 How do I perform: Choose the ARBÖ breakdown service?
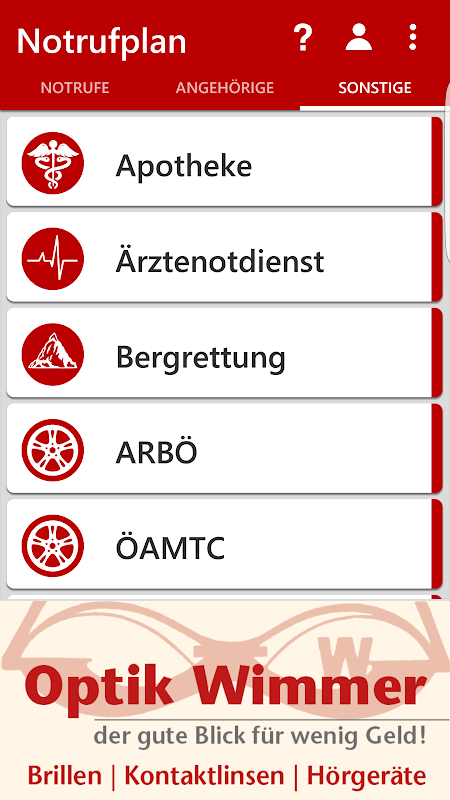(224, 449)
